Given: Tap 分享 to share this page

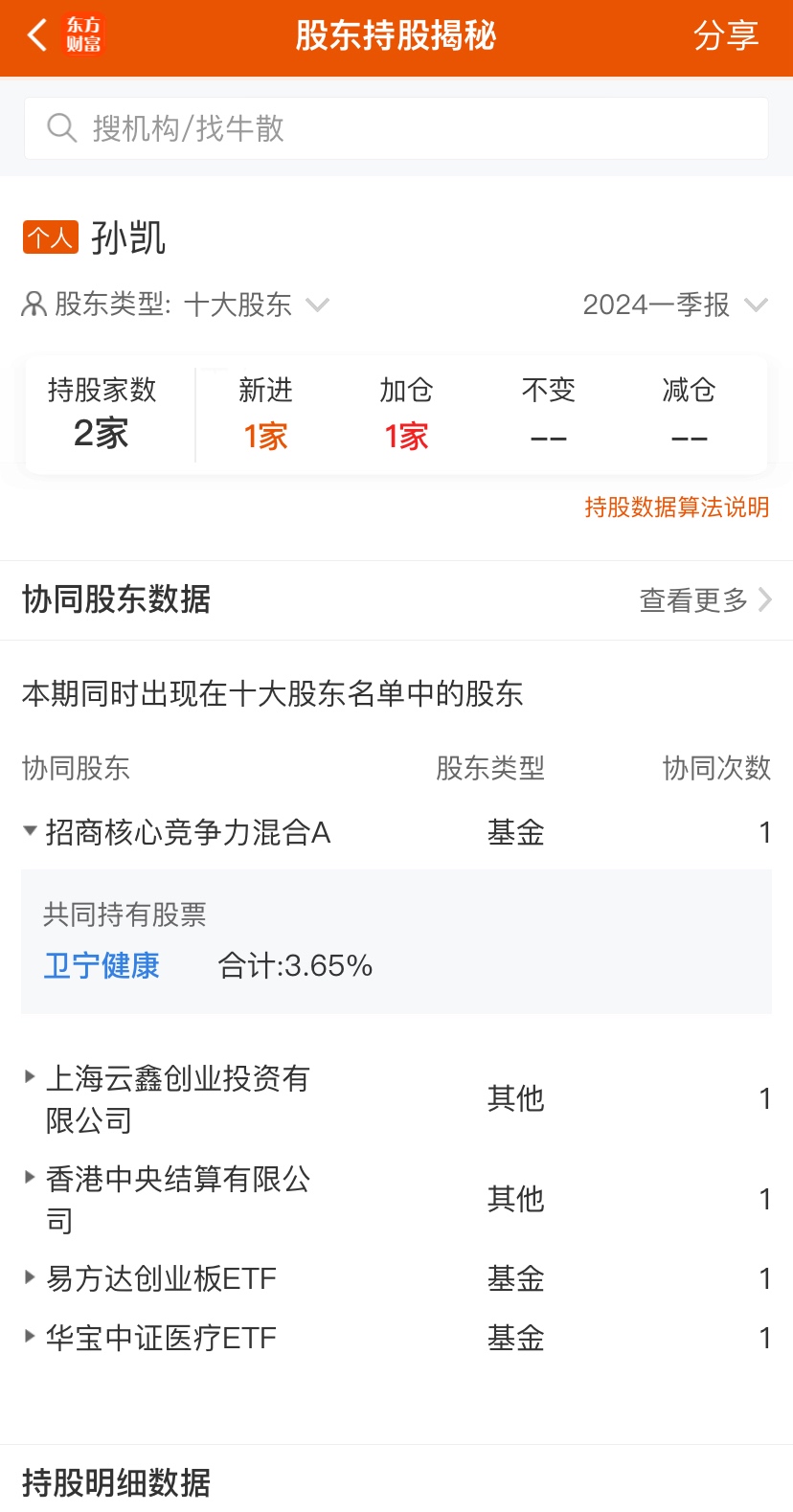Looking at the screenshot, I should (726, 36).
